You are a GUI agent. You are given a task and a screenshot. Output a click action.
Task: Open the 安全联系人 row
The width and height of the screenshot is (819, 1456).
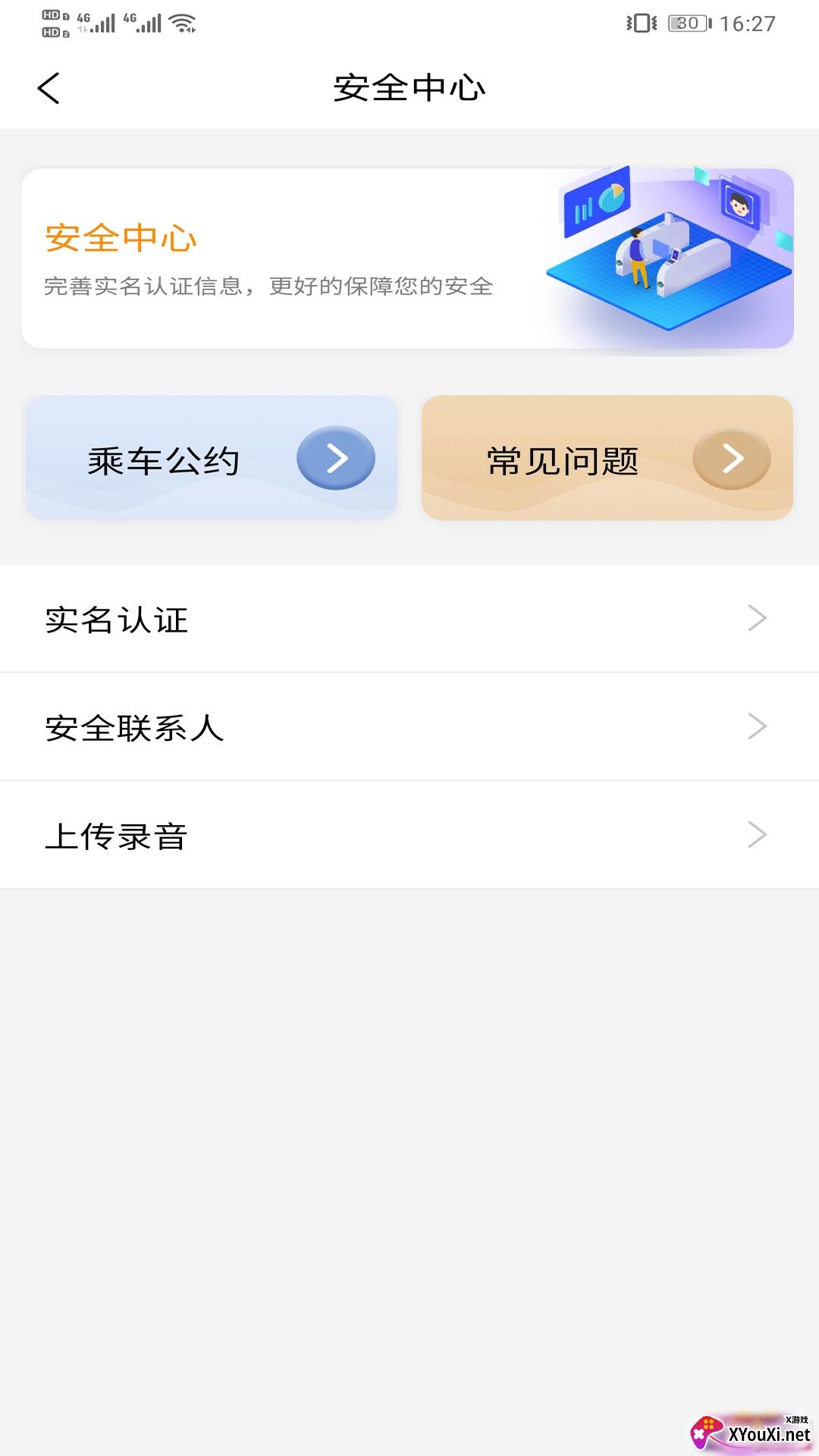[409, 726]
